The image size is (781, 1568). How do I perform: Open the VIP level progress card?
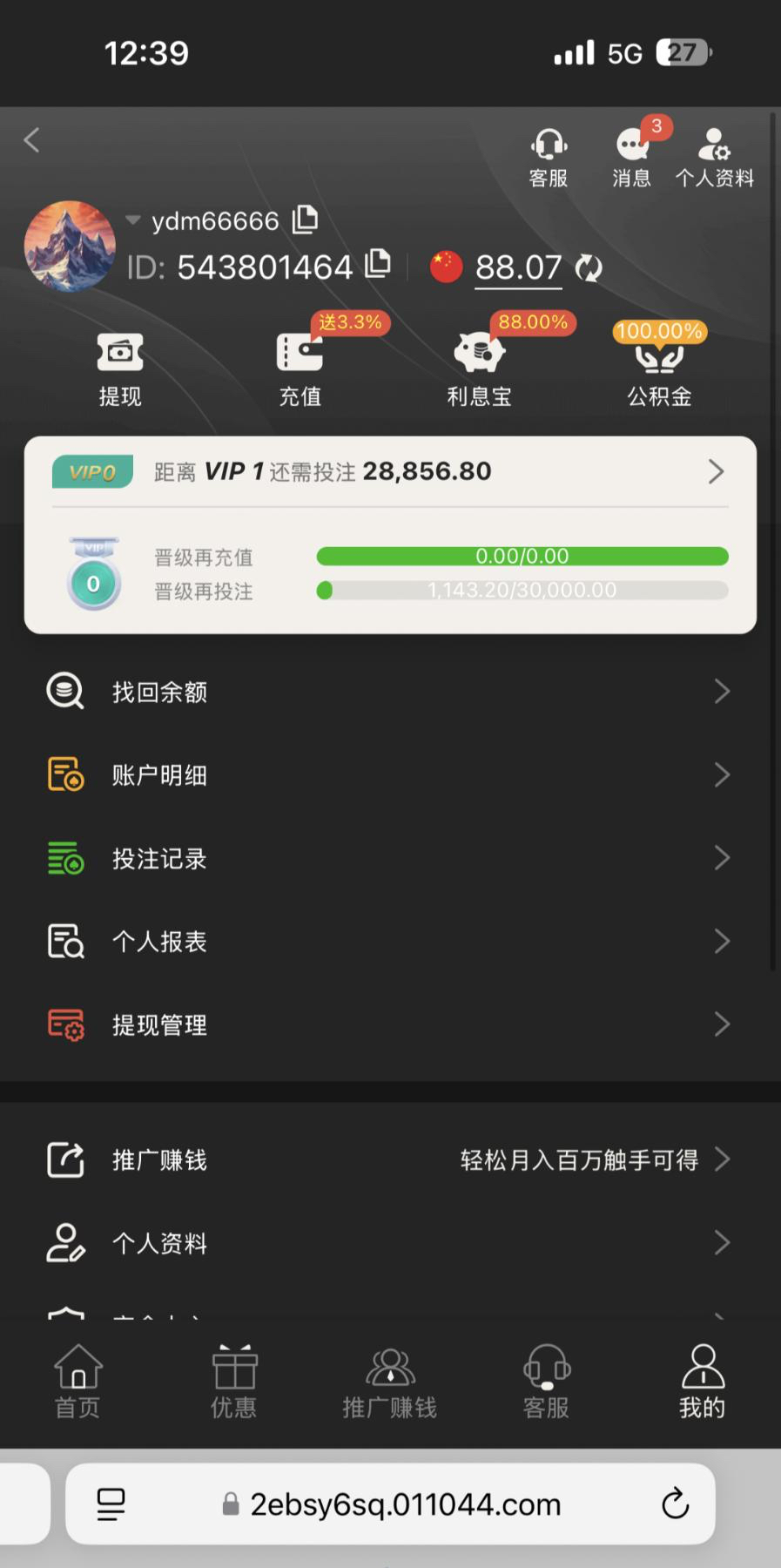click(x=390, y=535)
